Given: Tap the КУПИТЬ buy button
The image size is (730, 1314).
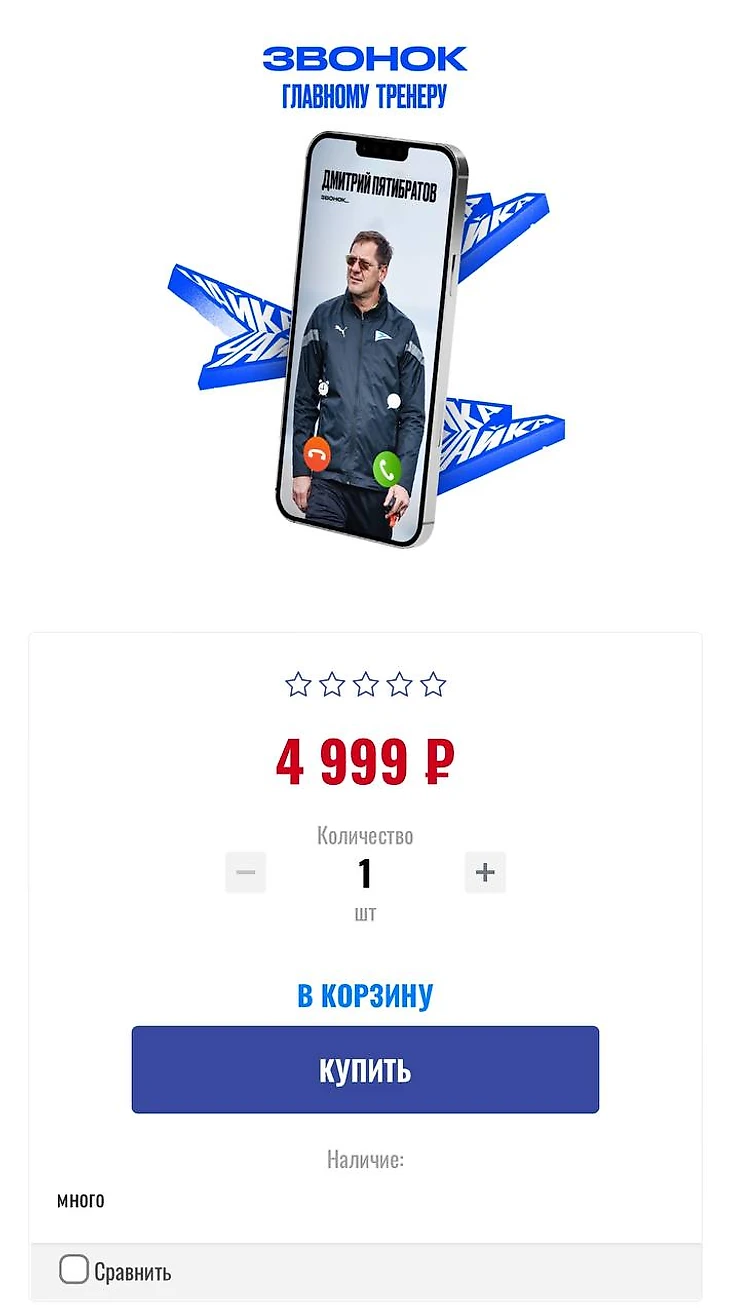Looking at the screenshot, I should tap(365, 1069).
